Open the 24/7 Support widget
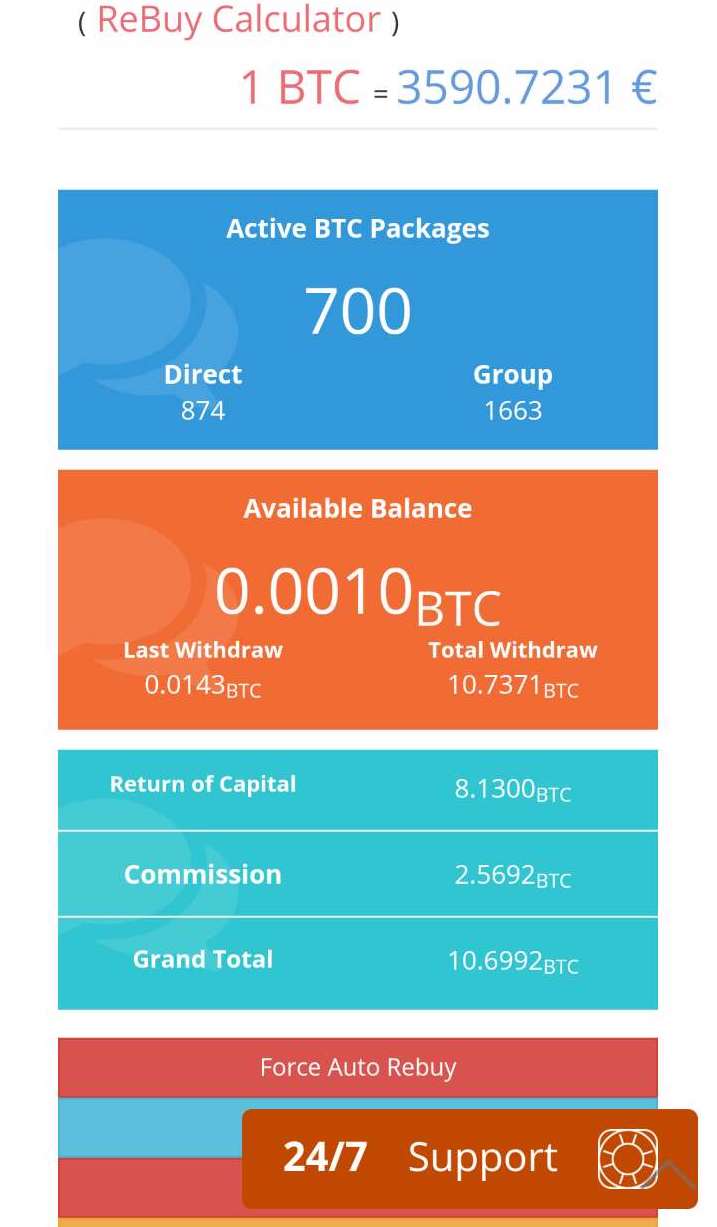The width and height of the screenshot is (717, 1227). [470, 1158]
